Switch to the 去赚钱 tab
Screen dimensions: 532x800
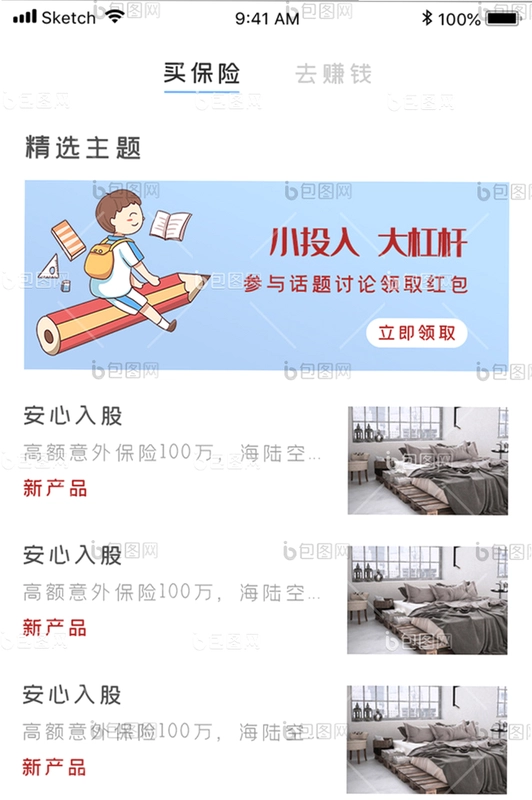point(334,74)
